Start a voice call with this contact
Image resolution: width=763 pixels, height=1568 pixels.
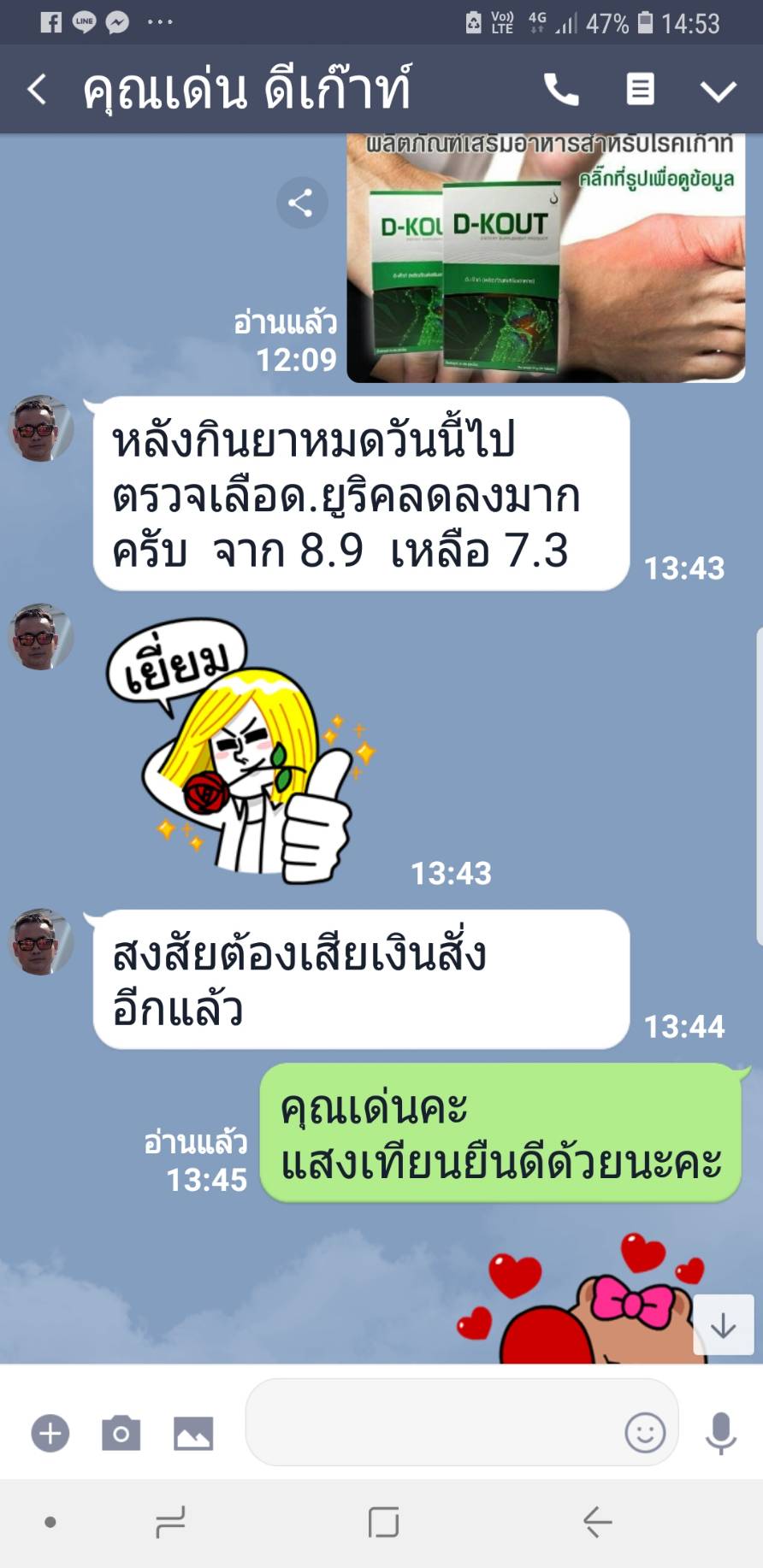pos(561,89)
